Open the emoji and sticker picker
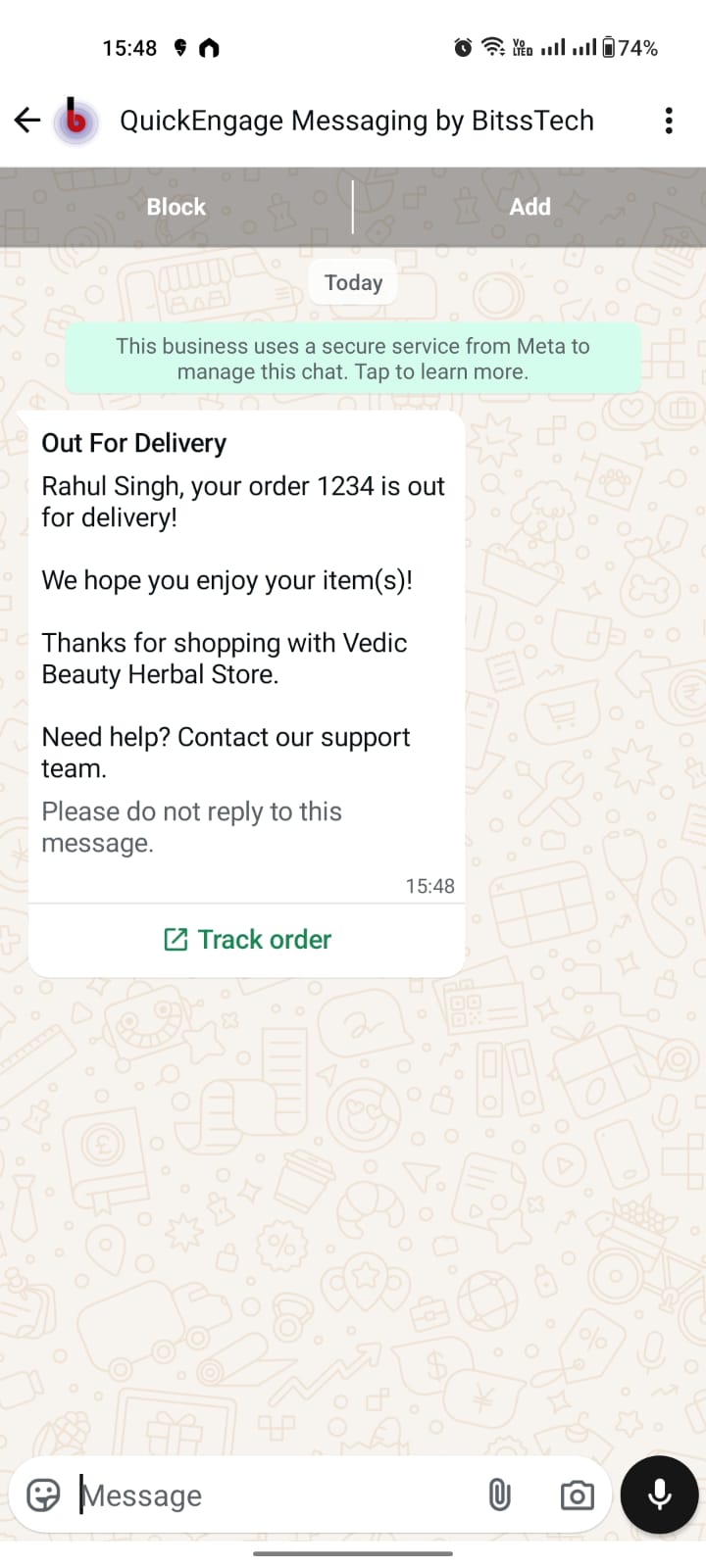 pos(43,1494)
